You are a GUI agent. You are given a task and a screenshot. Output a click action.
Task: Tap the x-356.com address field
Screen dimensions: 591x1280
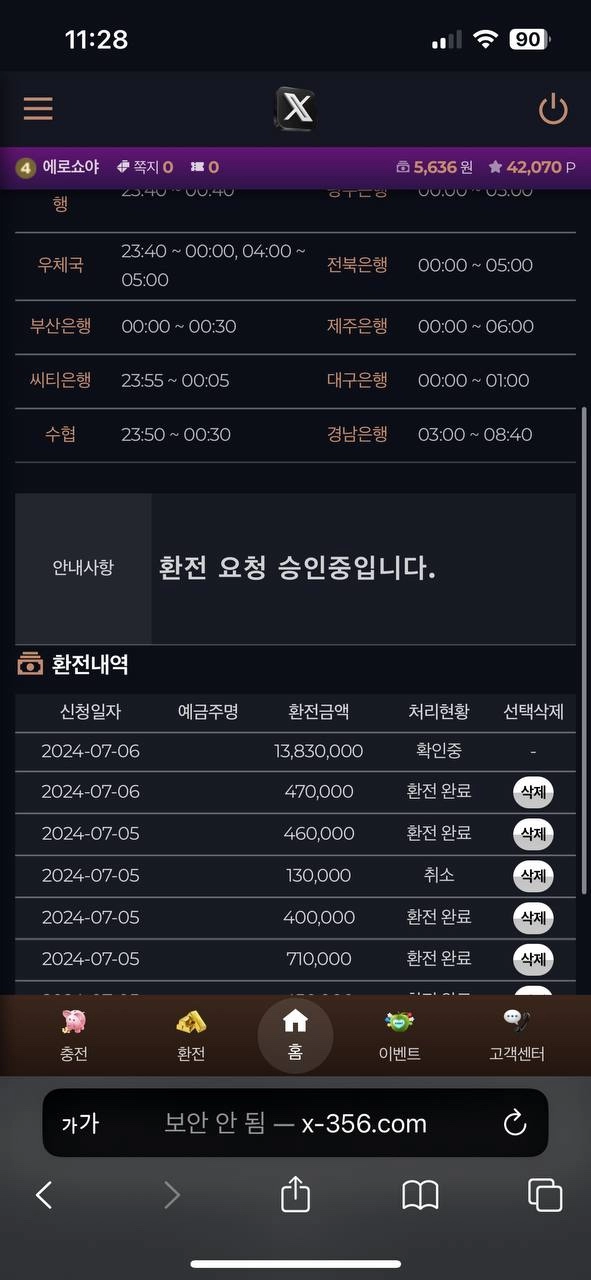pos(295,1123)
